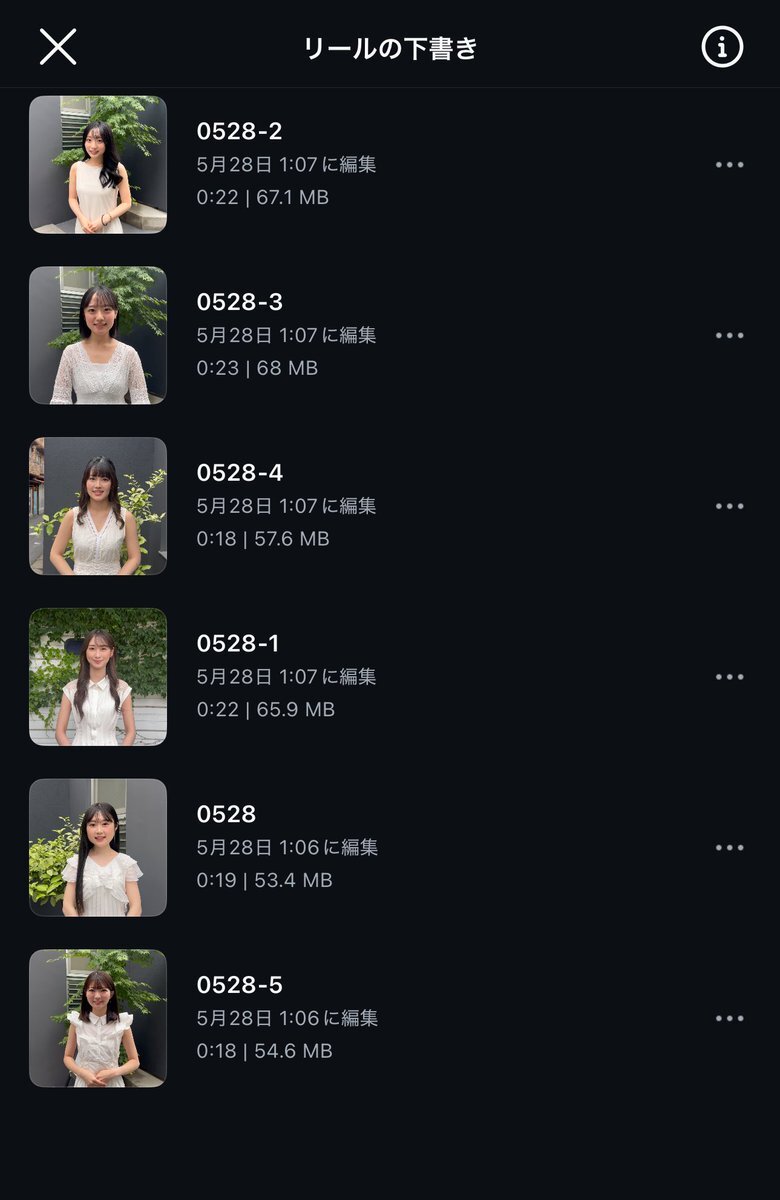Choose the 0528-1 draft
The width and height of the screenshot is (780, 1200).
click(x=98, y=677)
